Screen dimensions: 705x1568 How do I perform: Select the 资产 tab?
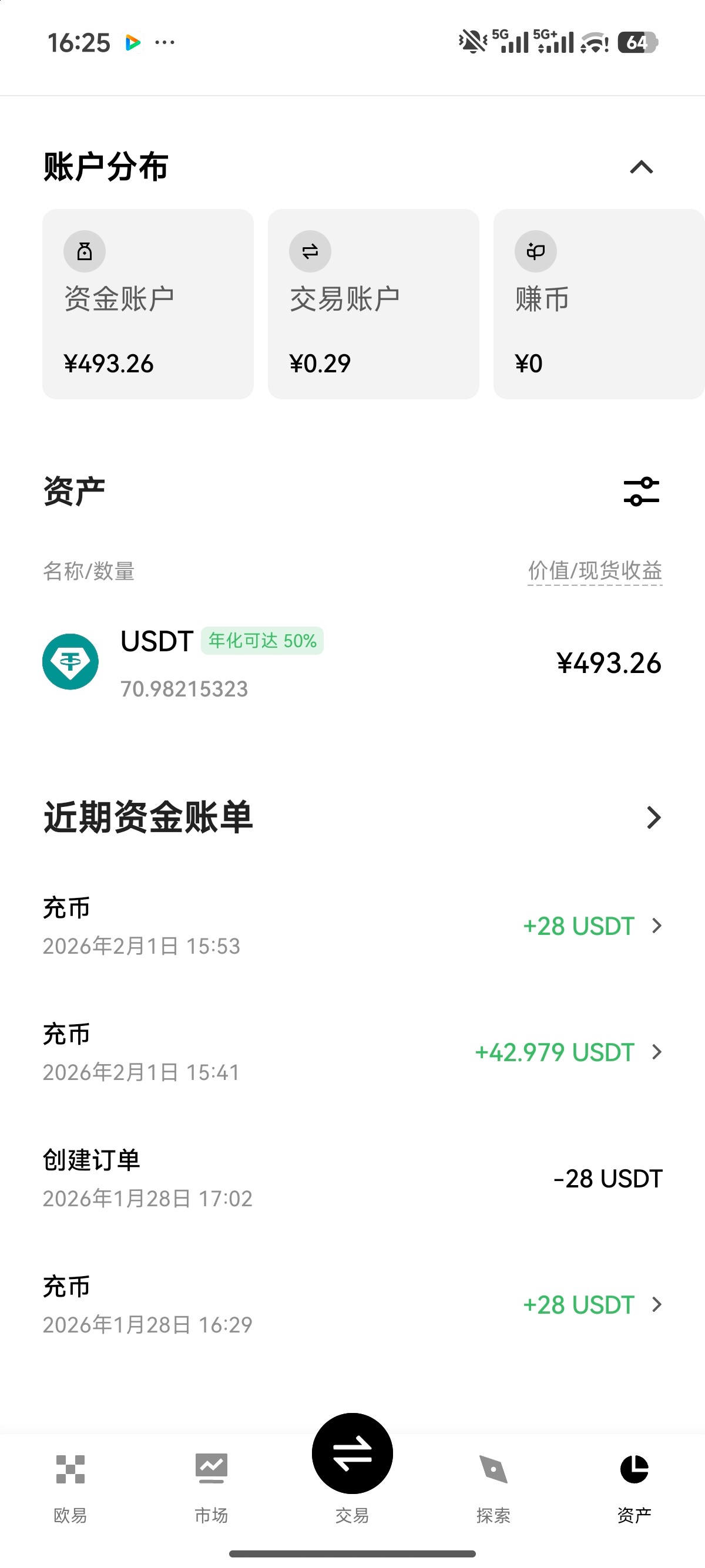[x=634, y=1485]
